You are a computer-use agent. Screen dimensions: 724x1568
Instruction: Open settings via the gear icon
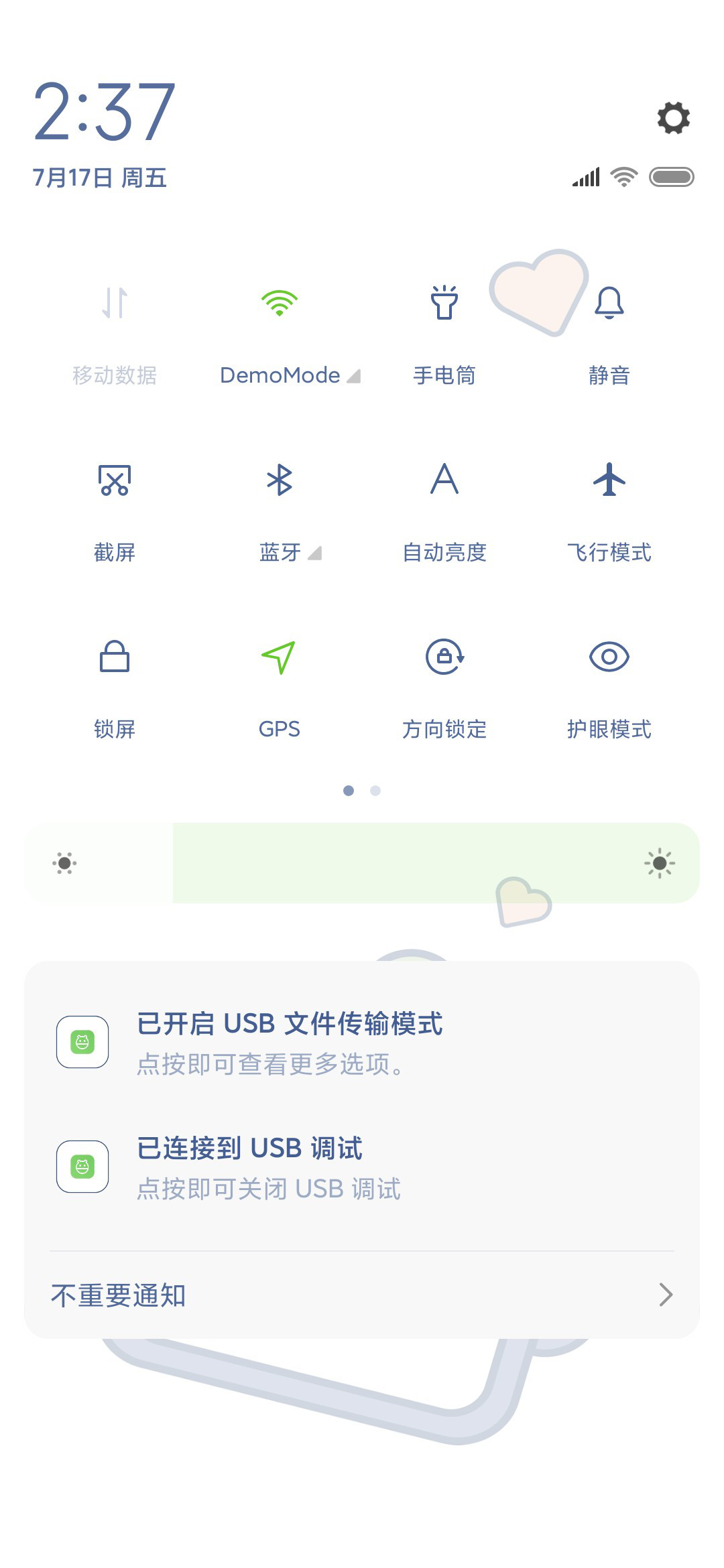click(x=673, y=118)
